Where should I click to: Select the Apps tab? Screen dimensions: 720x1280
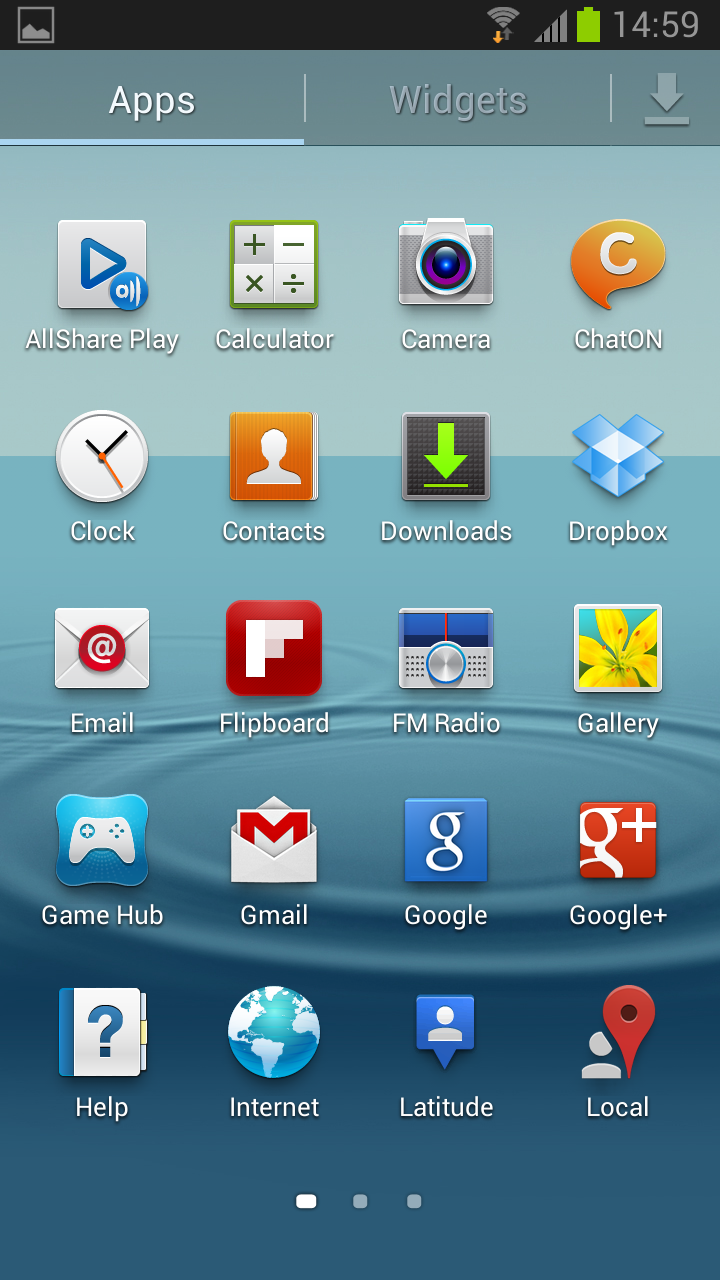pos(152,100)
